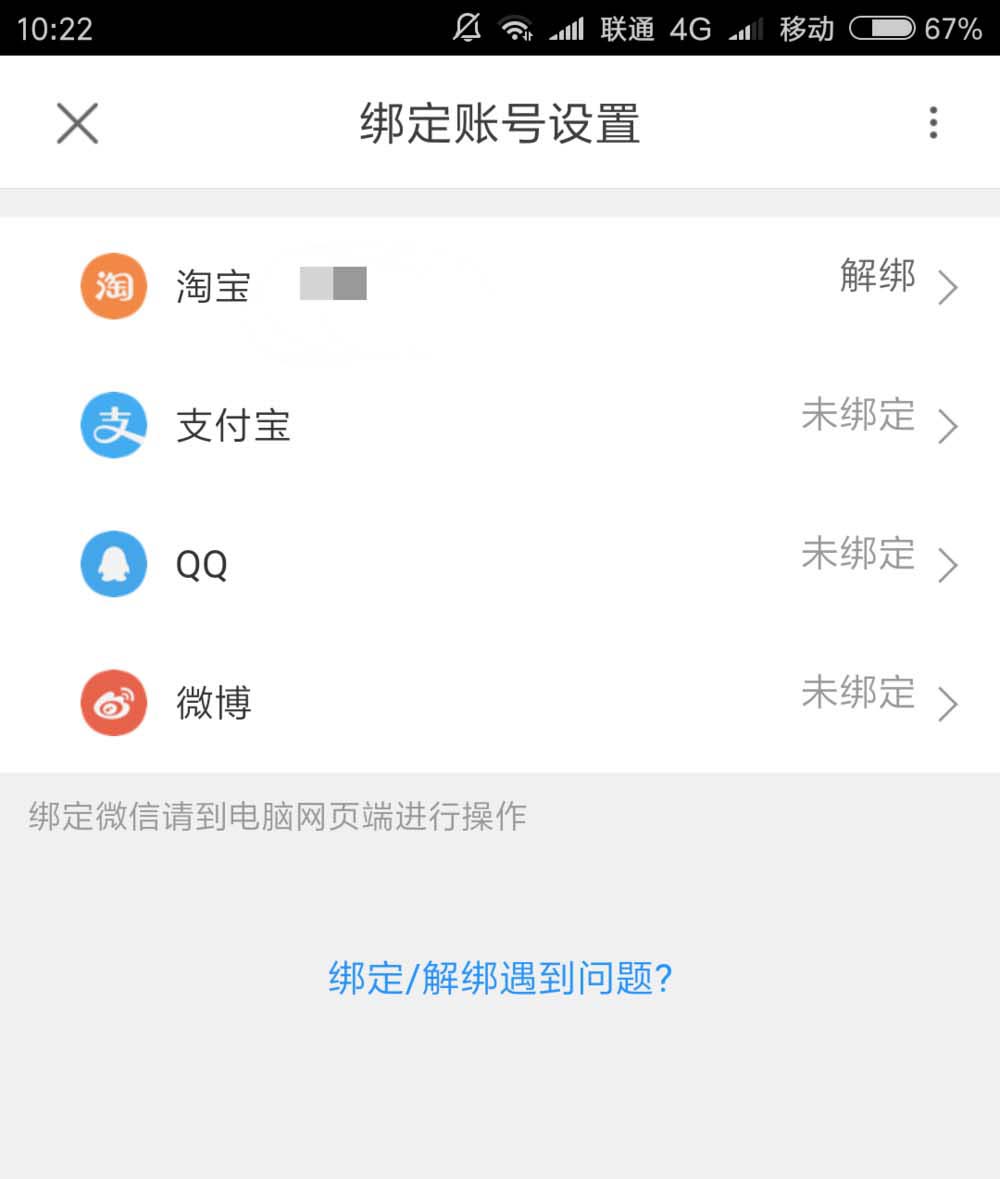The width and height of the screenshot is (1000, 1179).
Task: Open the three-dot overflow menu
Action: coord(933,123)
